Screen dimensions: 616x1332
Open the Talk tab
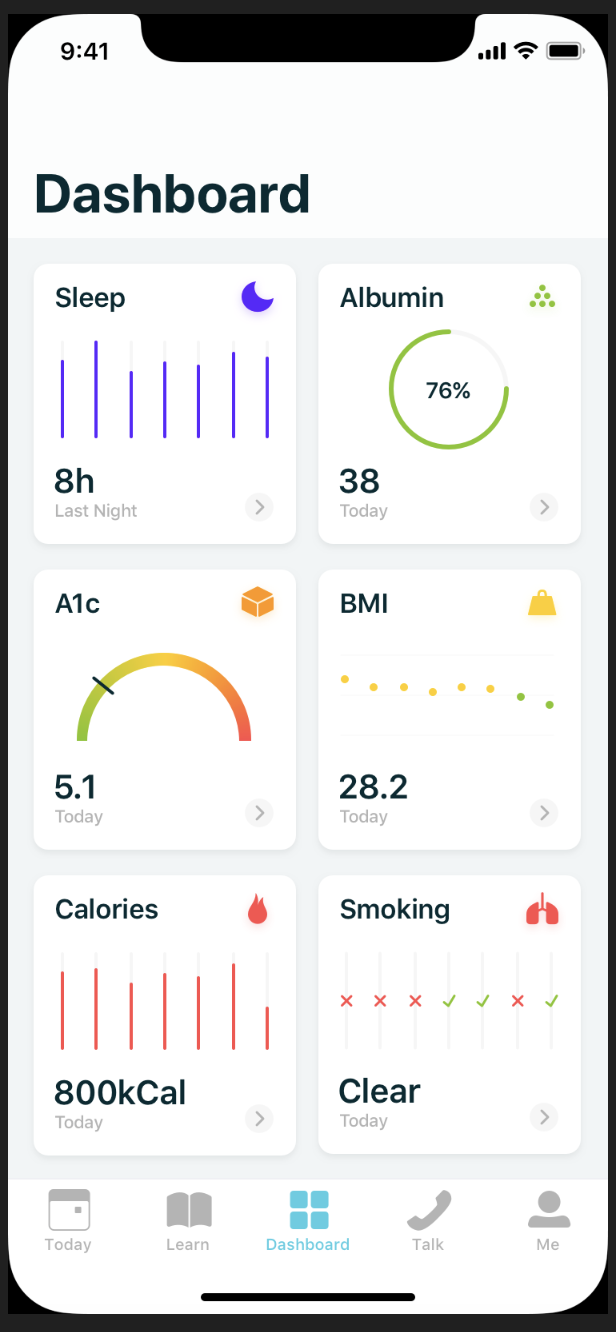428,1220
